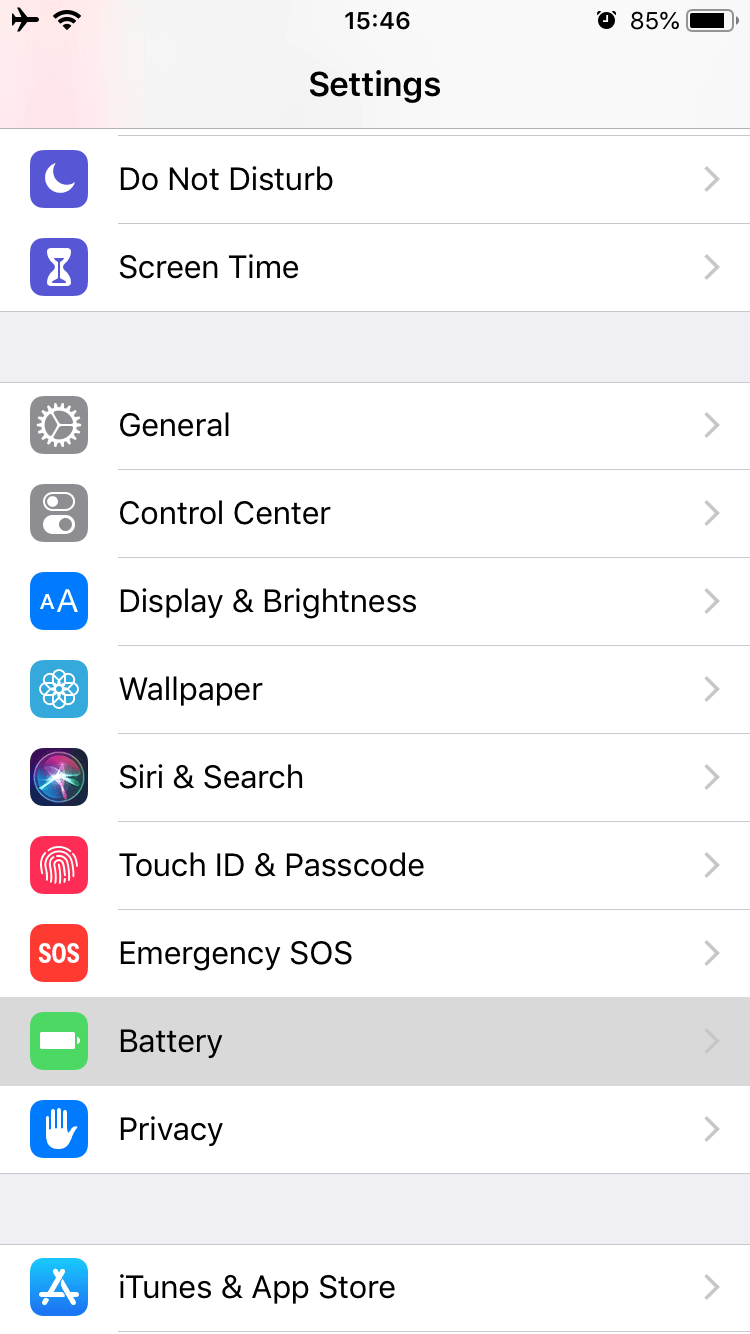Go to General settings
750x1334 pixels.
click(375, 426)
